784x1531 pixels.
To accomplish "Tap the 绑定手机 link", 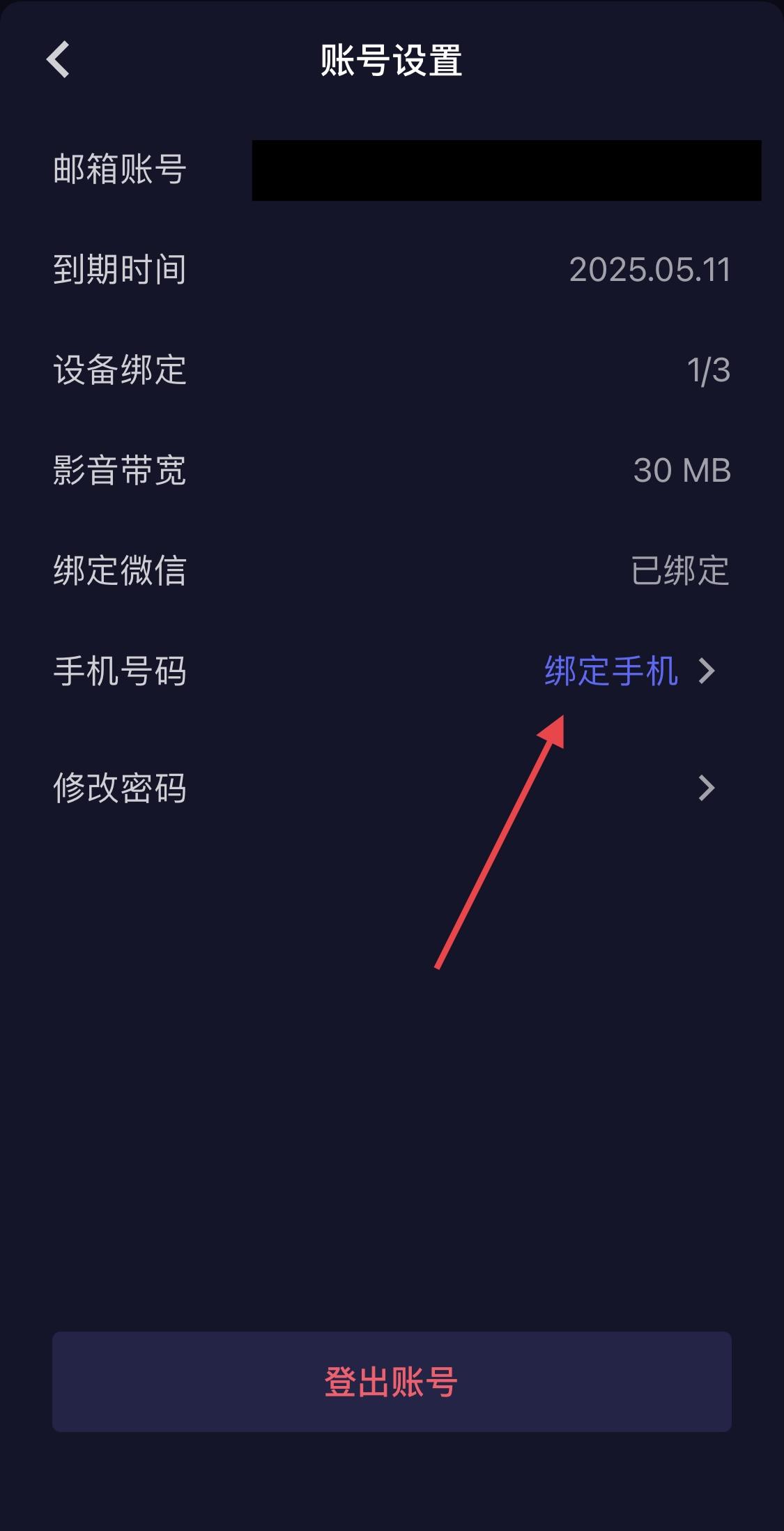I will pyautogui.click(x=611, y=671).
